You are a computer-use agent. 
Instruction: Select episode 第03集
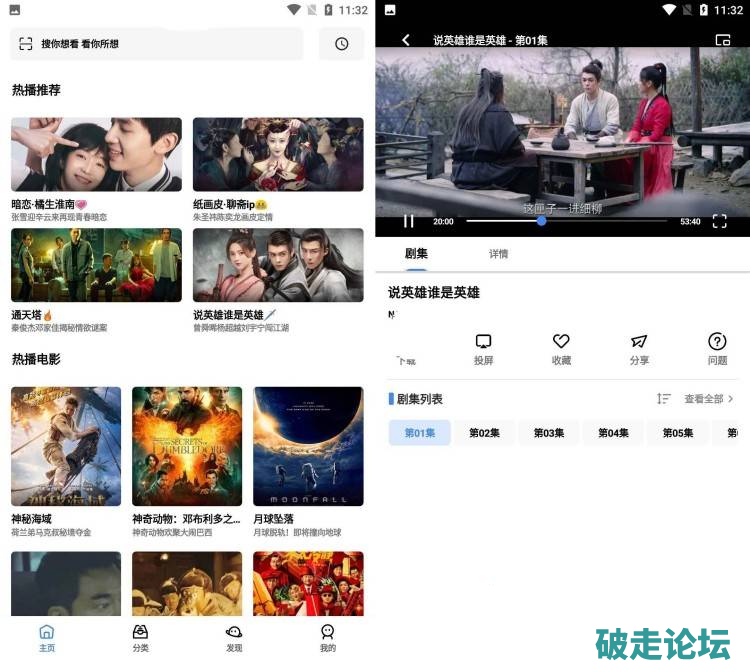pyautogui.click(x=549, y=433)
